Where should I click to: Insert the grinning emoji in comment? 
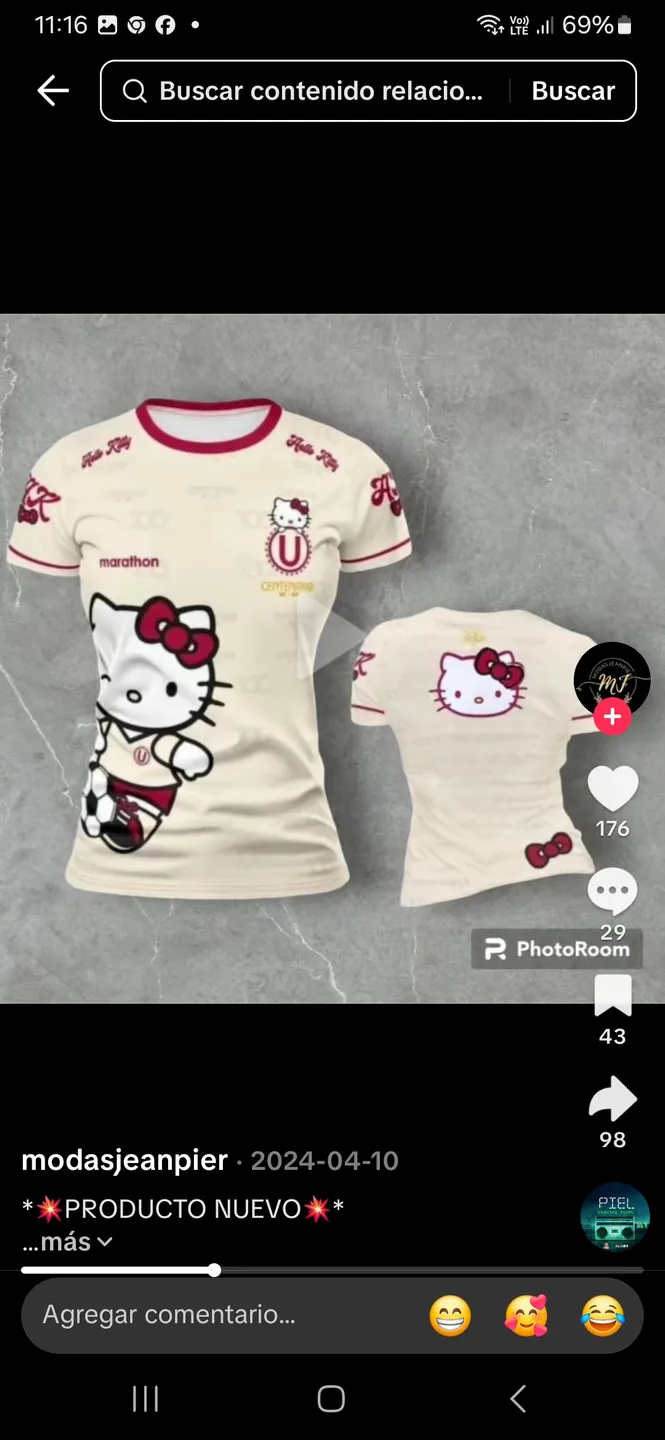click(450, 1315)
